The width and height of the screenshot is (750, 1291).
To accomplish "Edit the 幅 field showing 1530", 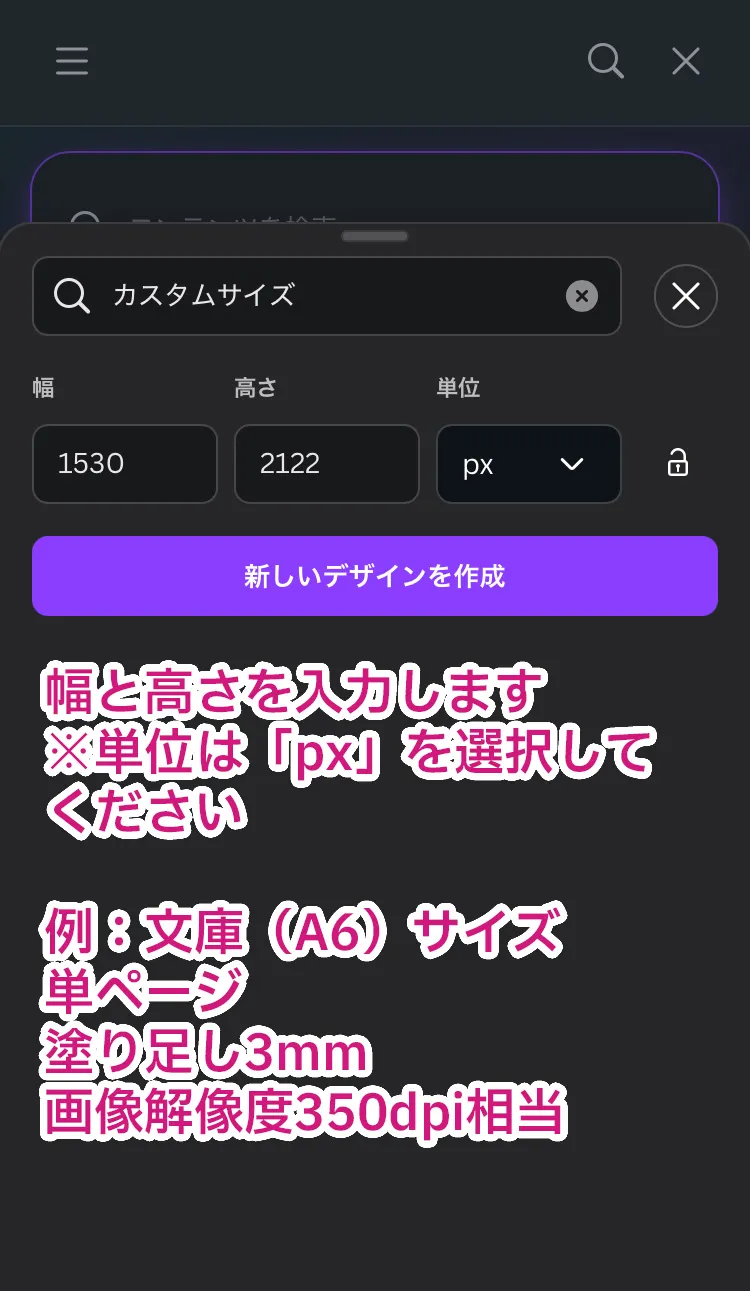I will pos(125,464).
